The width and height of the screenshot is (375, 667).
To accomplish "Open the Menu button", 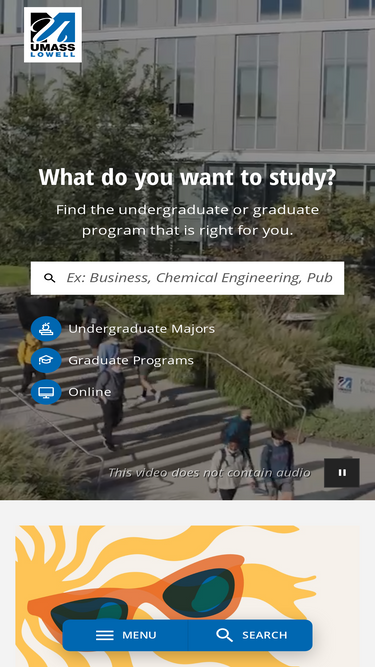I will (125, 635).
